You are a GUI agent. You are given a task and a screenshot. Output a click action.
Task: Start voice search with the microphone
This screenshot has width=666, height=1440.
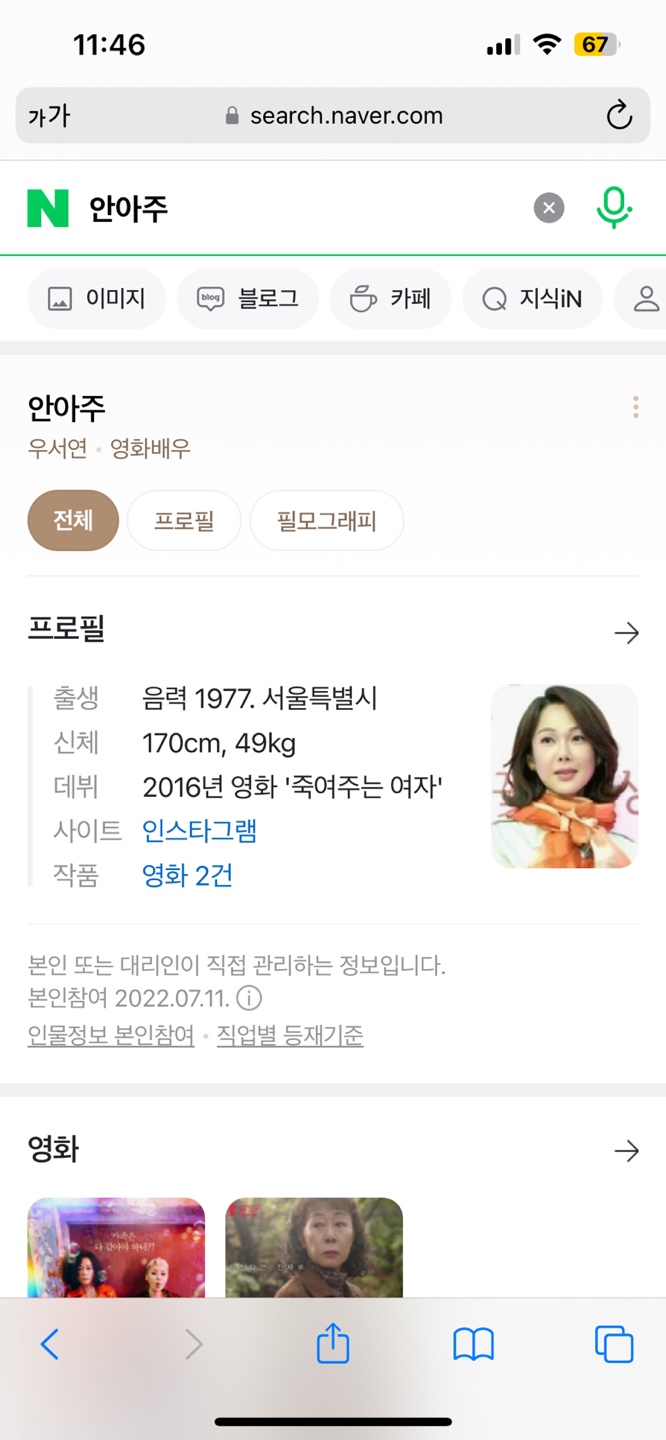(x=614, y=208)
